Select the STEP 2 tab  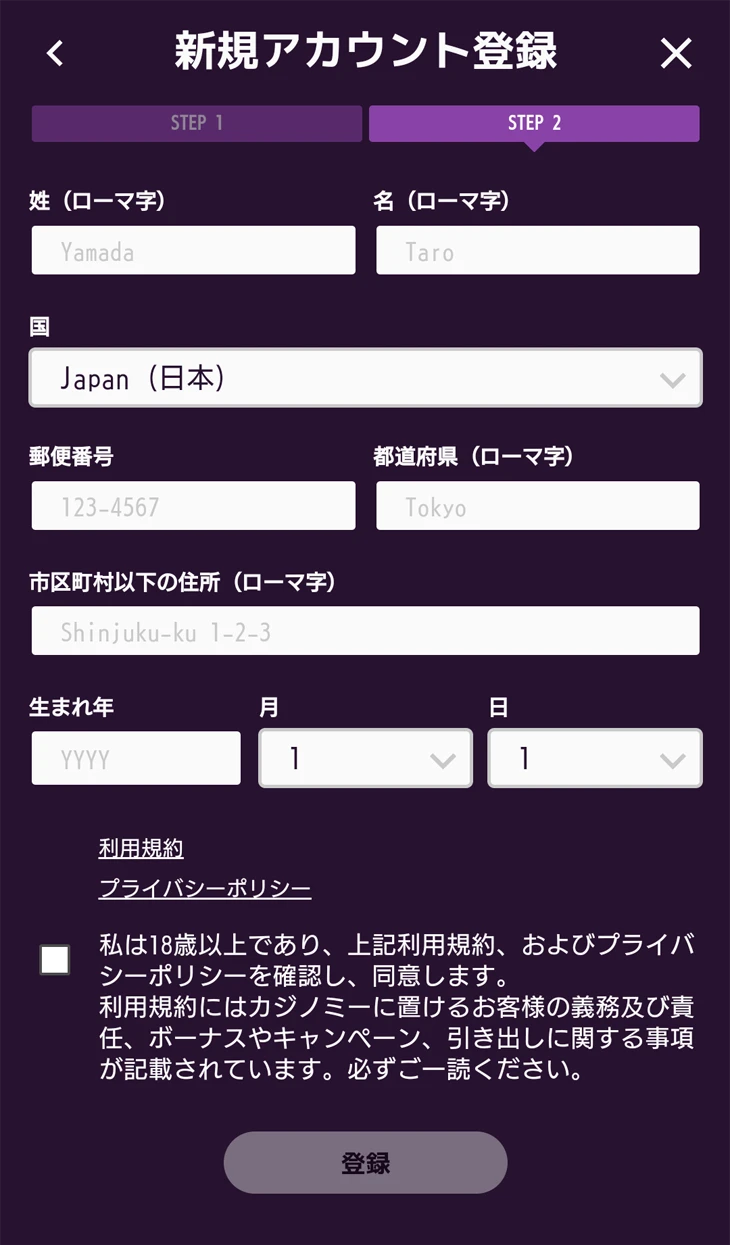tap(534, 123)
